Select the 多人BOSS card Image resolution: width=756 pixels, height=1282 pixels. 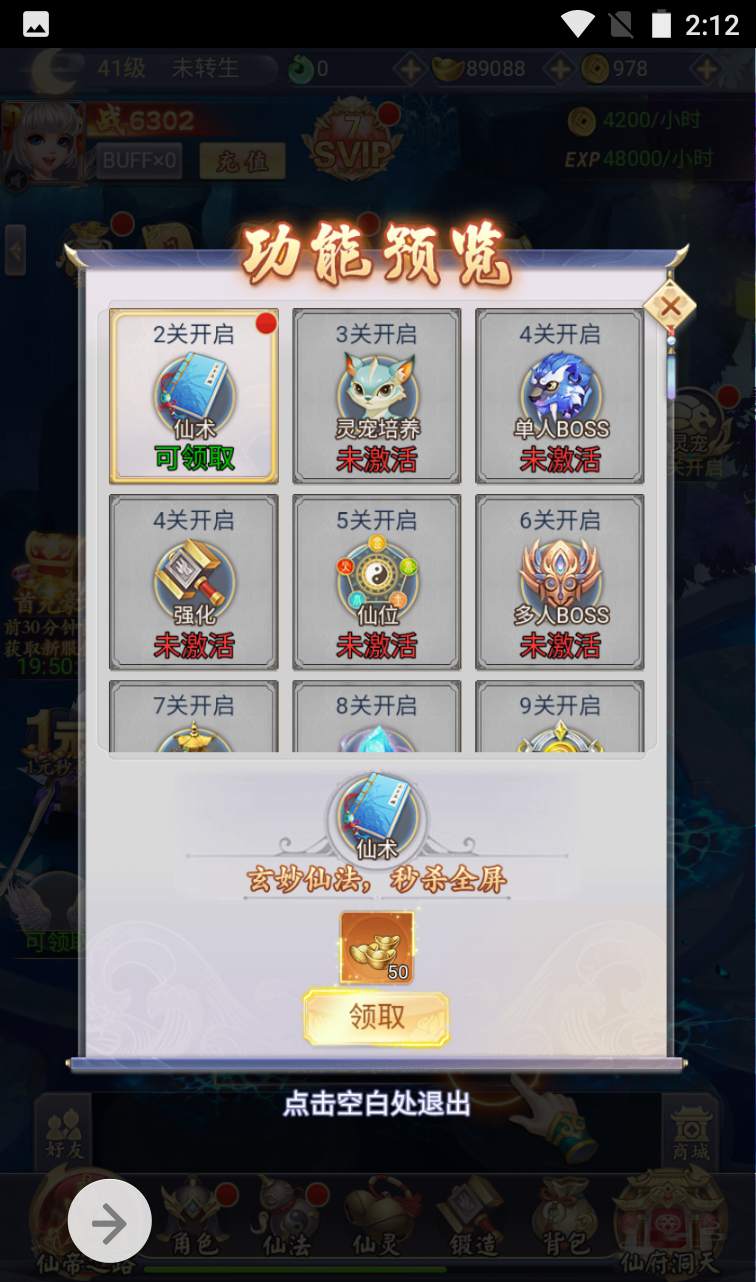(559, 581)
